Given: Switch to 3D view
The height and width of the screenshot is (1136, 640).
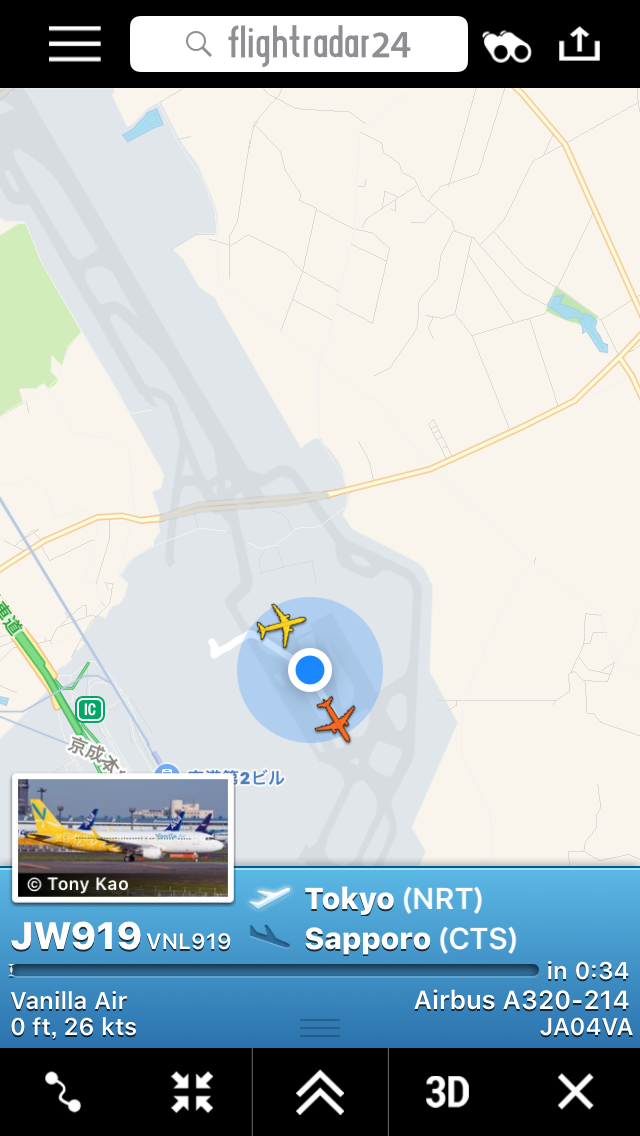Looking at the screenshot, I should point(447,1092).
